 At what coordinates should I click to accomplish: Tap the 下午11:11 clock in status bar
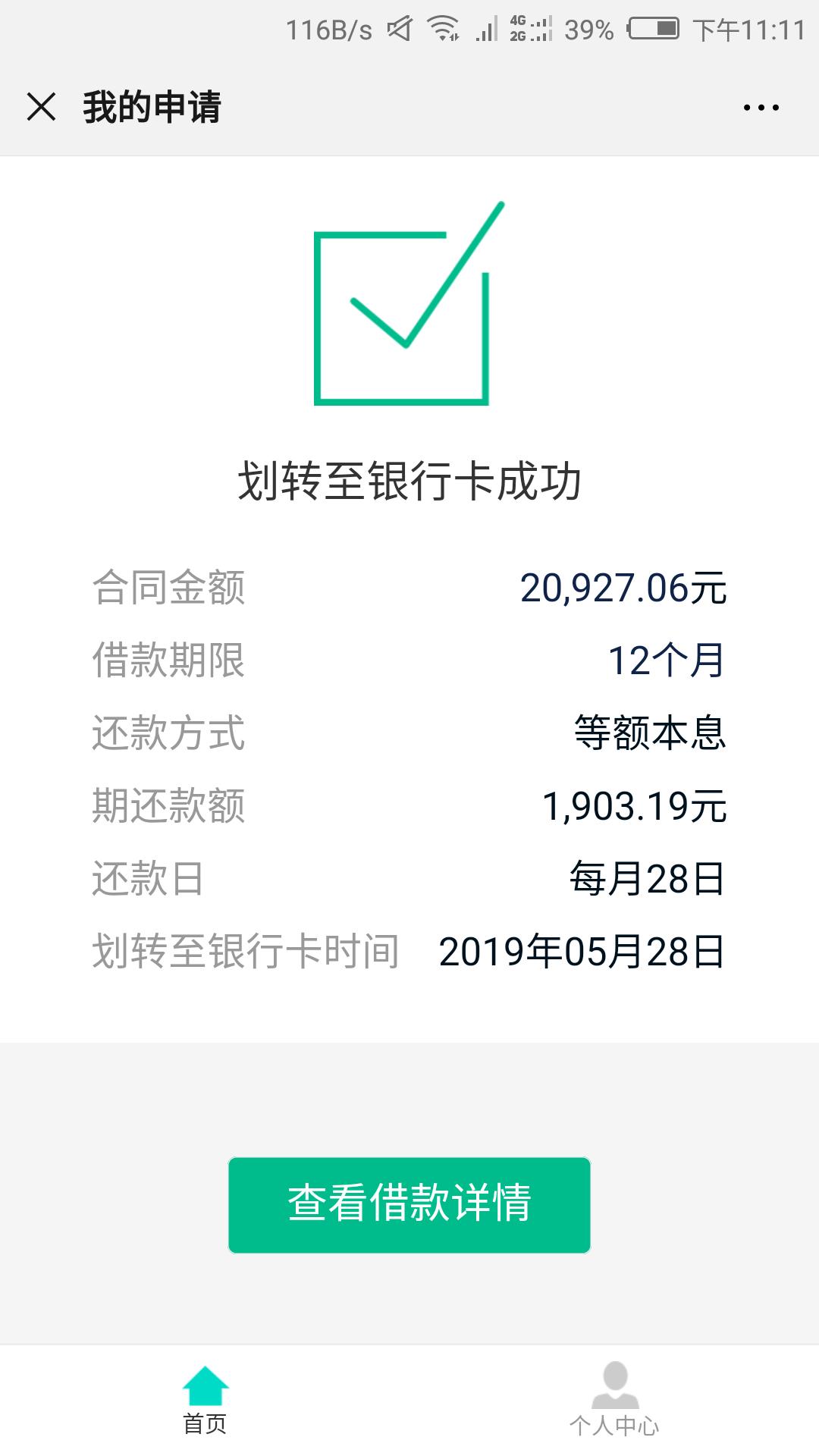coord(747,29)
